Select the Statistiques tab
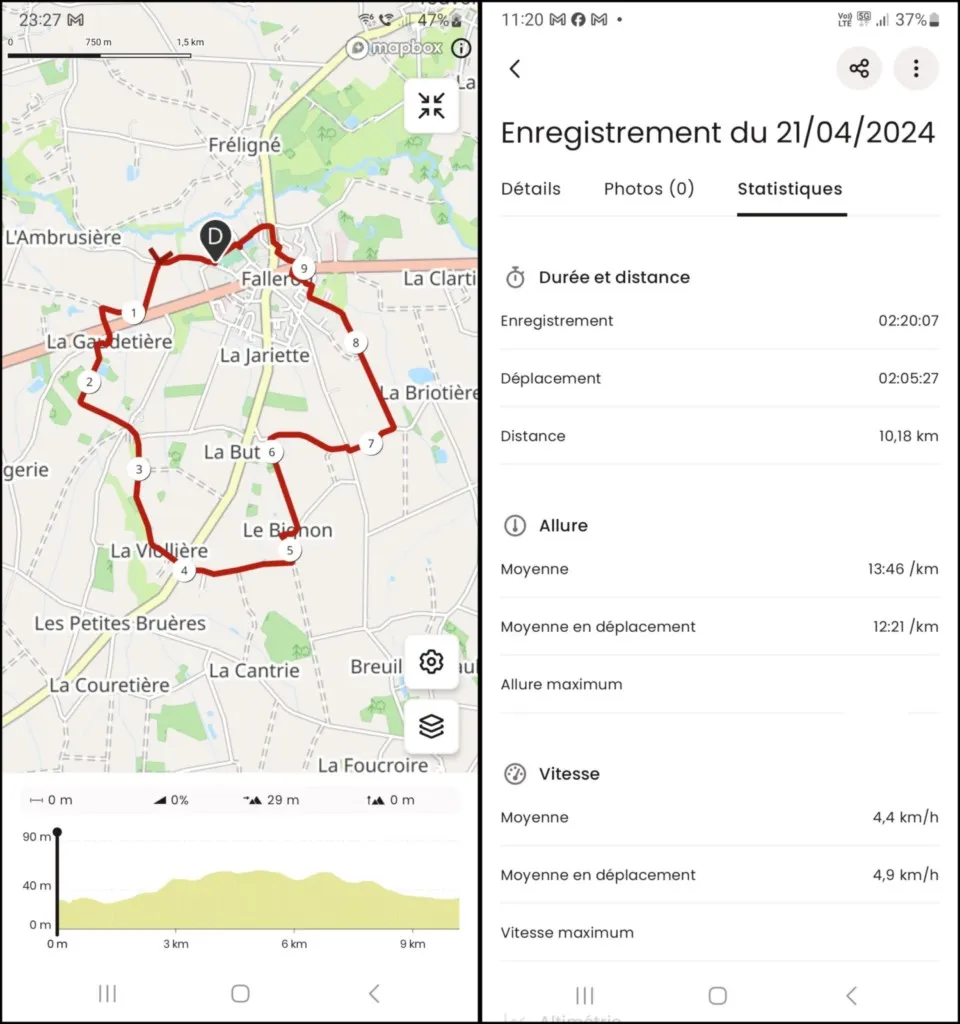 click(x=790, y=189)
